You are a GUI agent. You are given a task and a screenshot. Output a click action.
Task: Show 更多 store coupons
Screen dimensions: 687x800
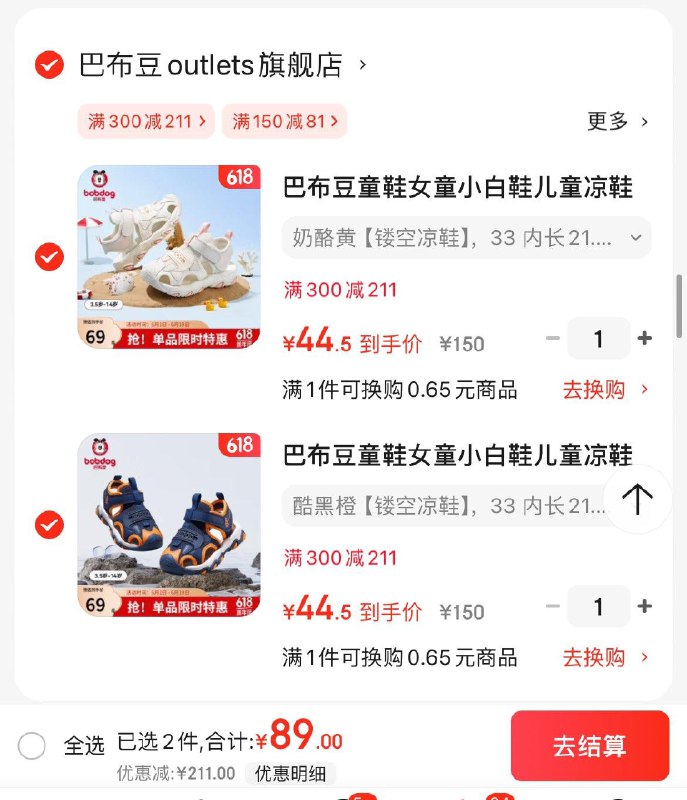coord(617,122)
